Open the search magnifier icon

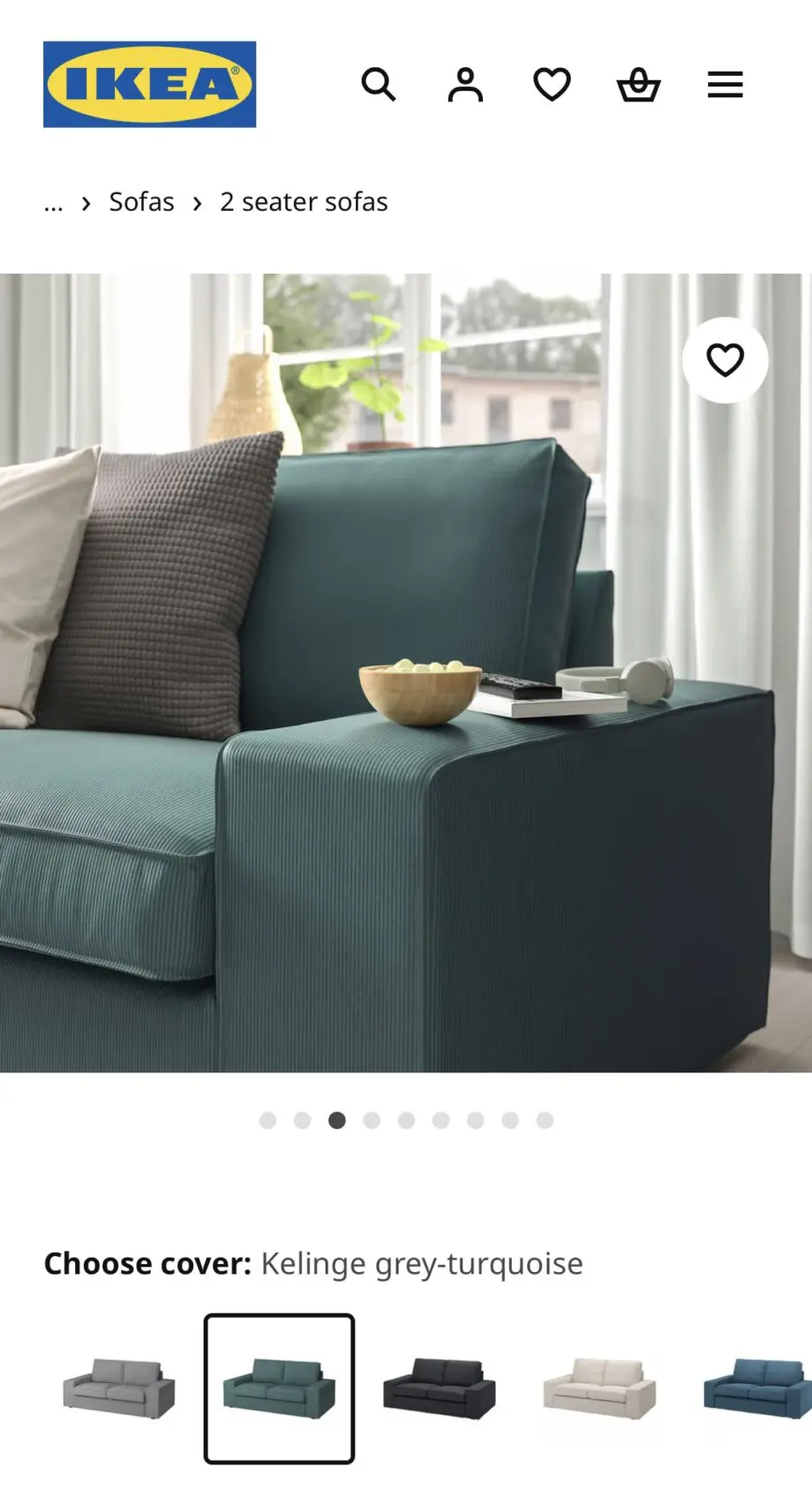pos(379,85)
